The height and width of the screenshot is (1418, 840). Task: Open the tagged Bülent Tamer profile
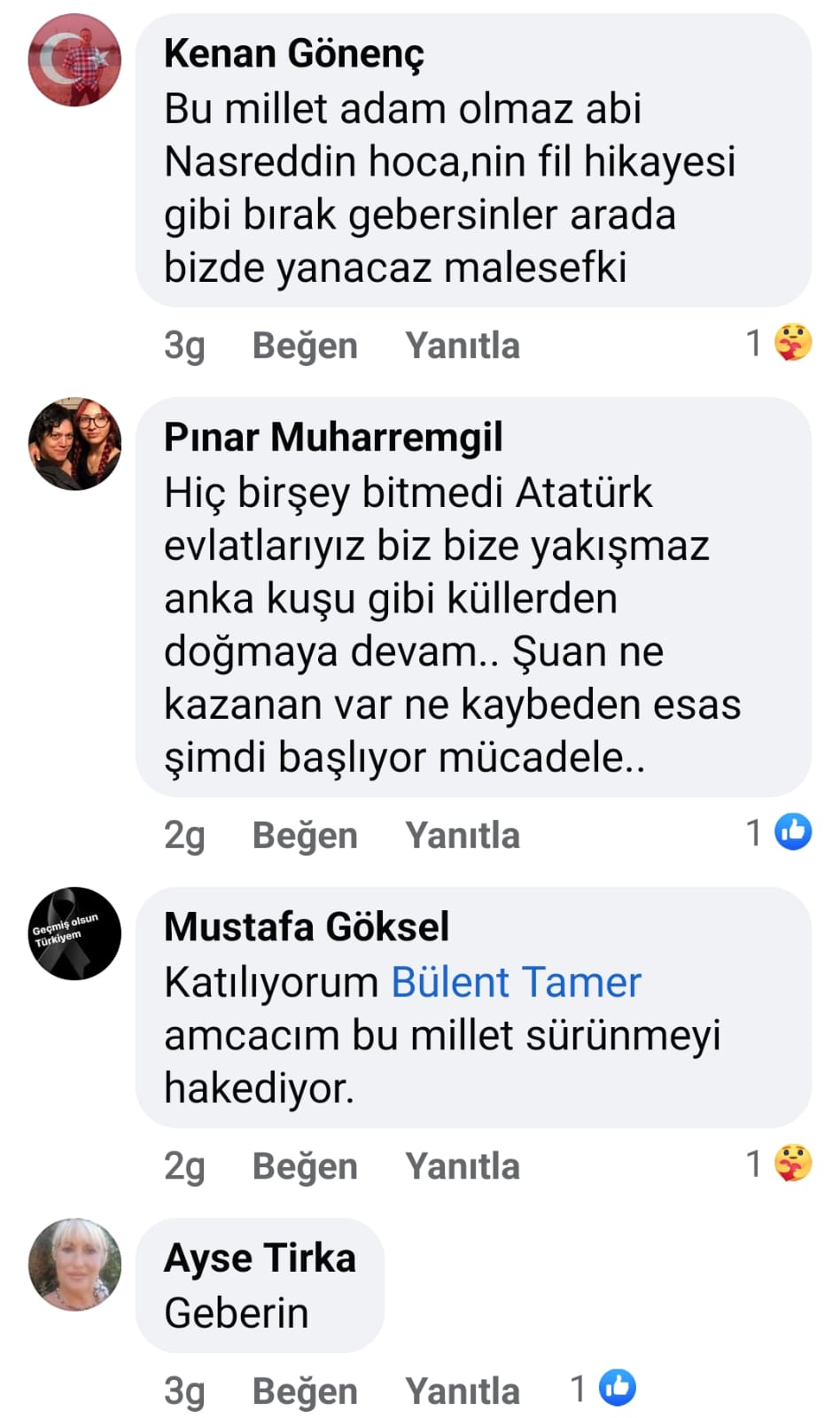[516, 982]
